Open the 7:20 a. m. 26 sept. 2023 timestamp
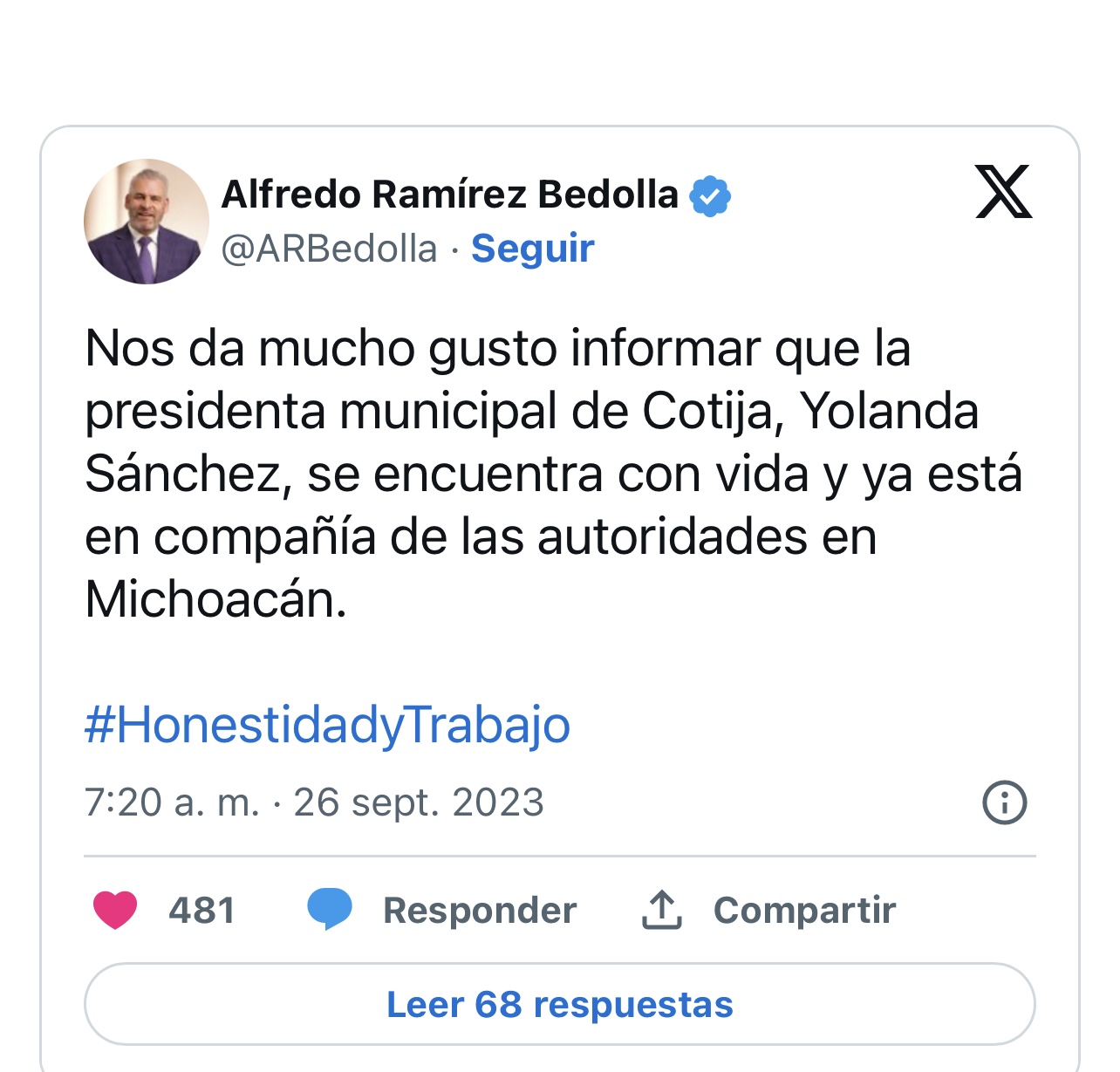This screenshot has height=1072, width=1120. (x=314, y=802)
